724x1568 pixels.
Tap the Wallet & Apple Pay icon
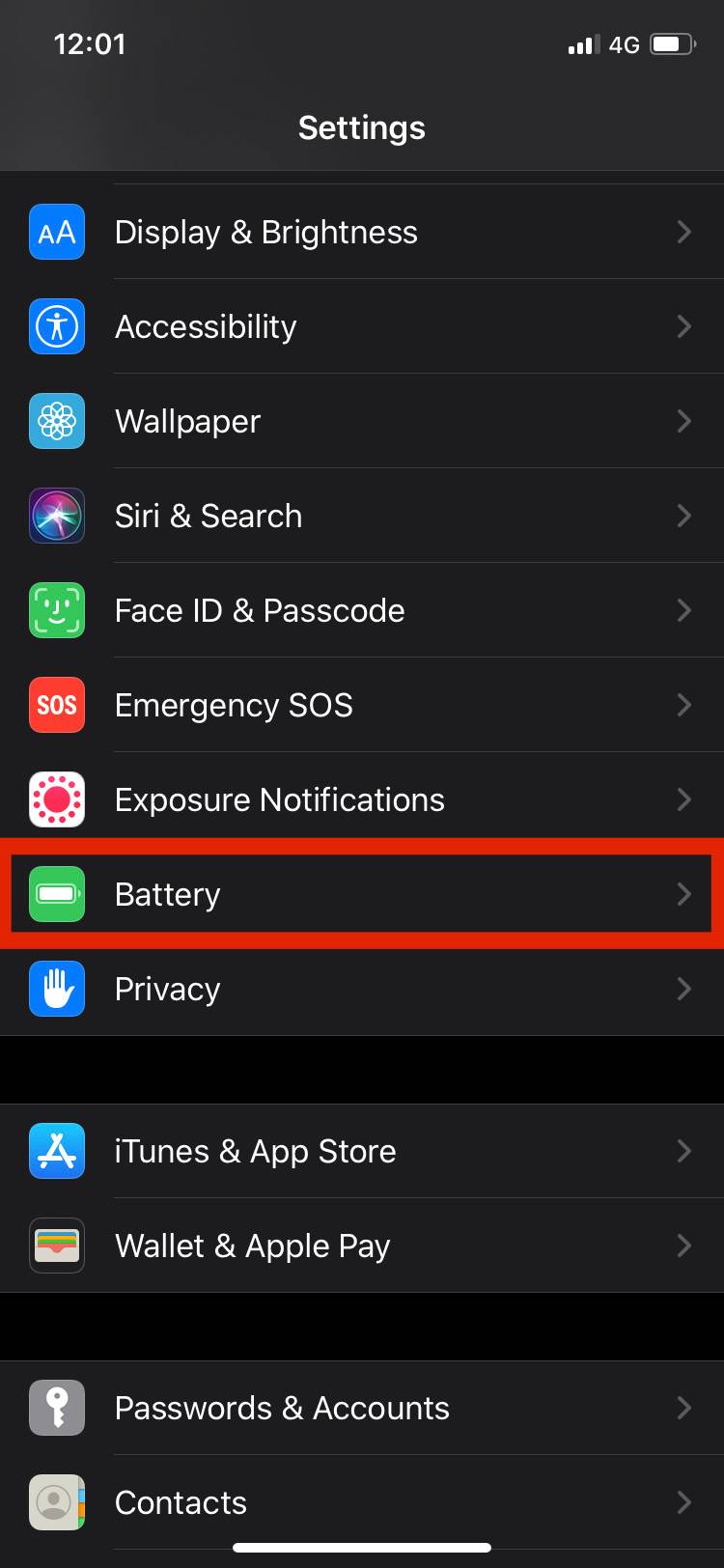click(x=57, y=1246)
